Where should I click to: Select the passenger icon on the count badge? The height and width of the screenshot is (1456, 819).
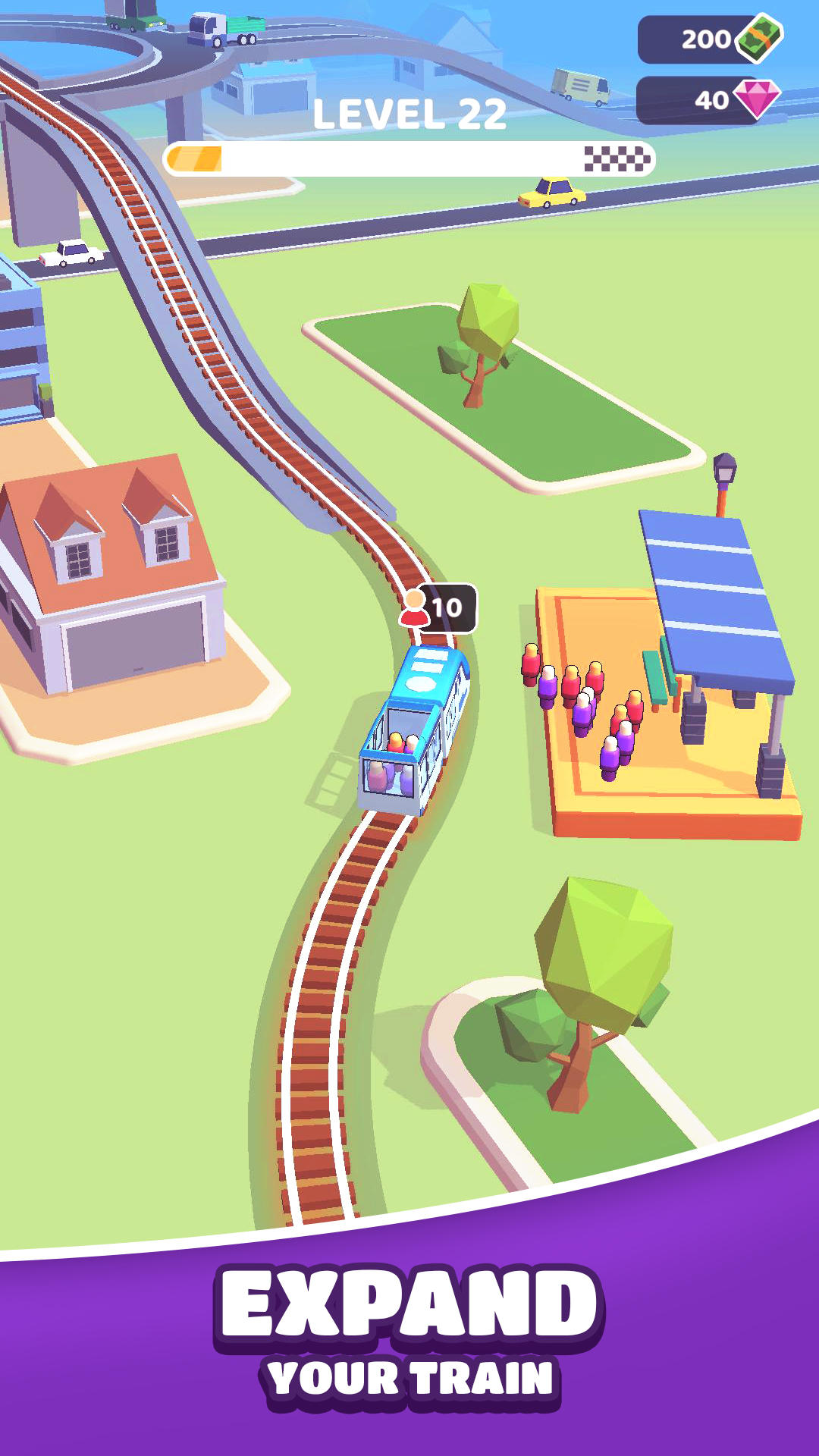pos(415,607)
